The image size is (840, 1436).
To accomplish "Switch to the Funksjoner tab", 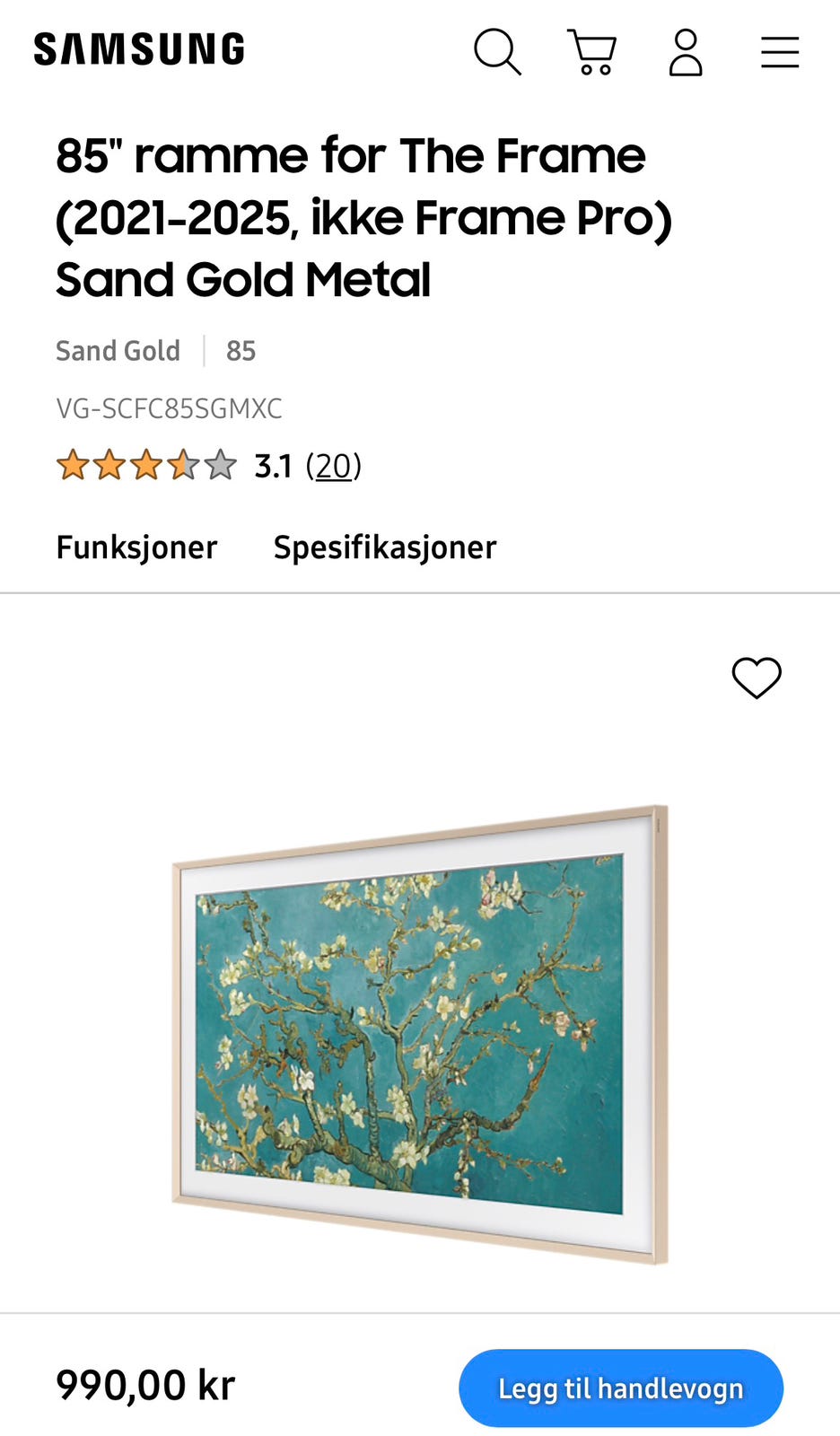I will [136, 547].
